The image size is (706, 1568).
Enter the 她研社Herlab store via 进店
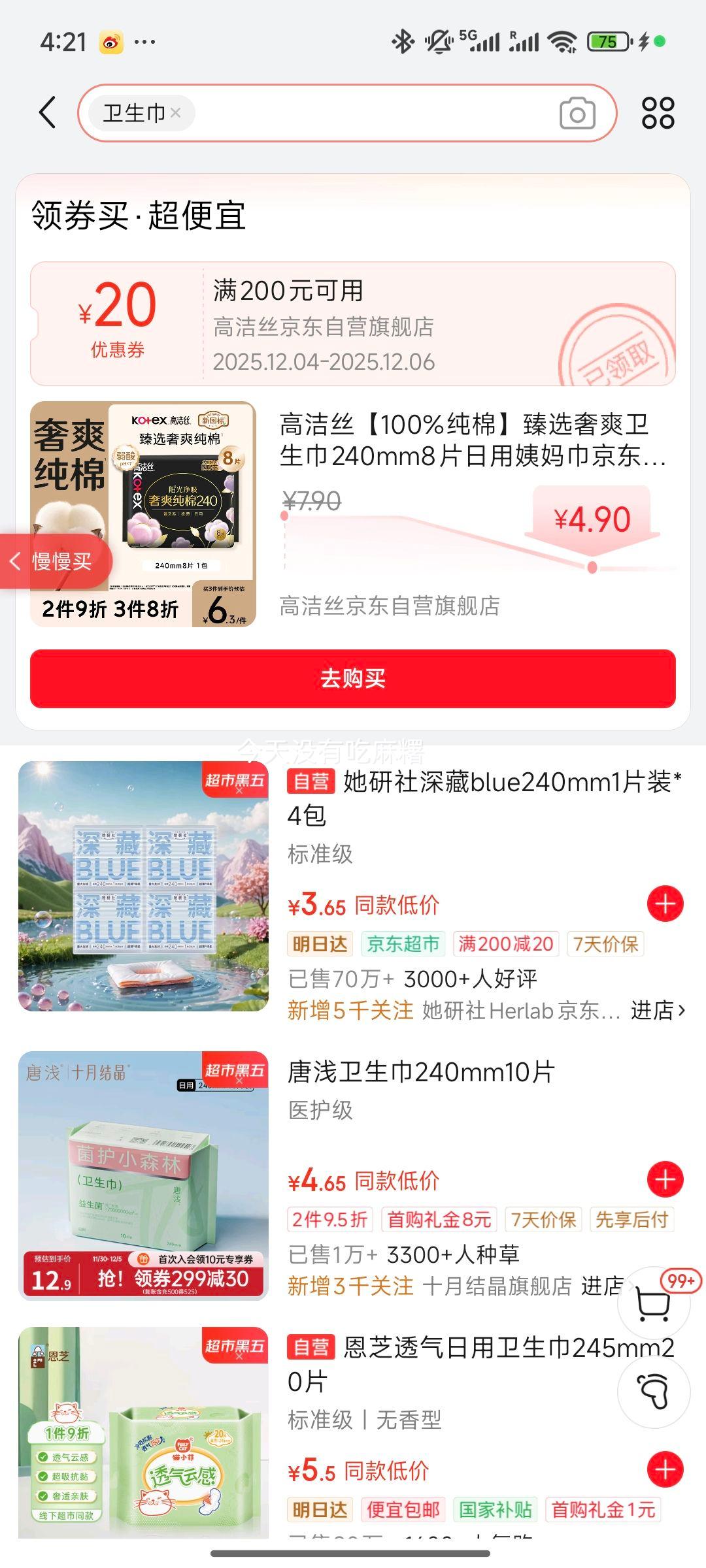(656, 1010)
